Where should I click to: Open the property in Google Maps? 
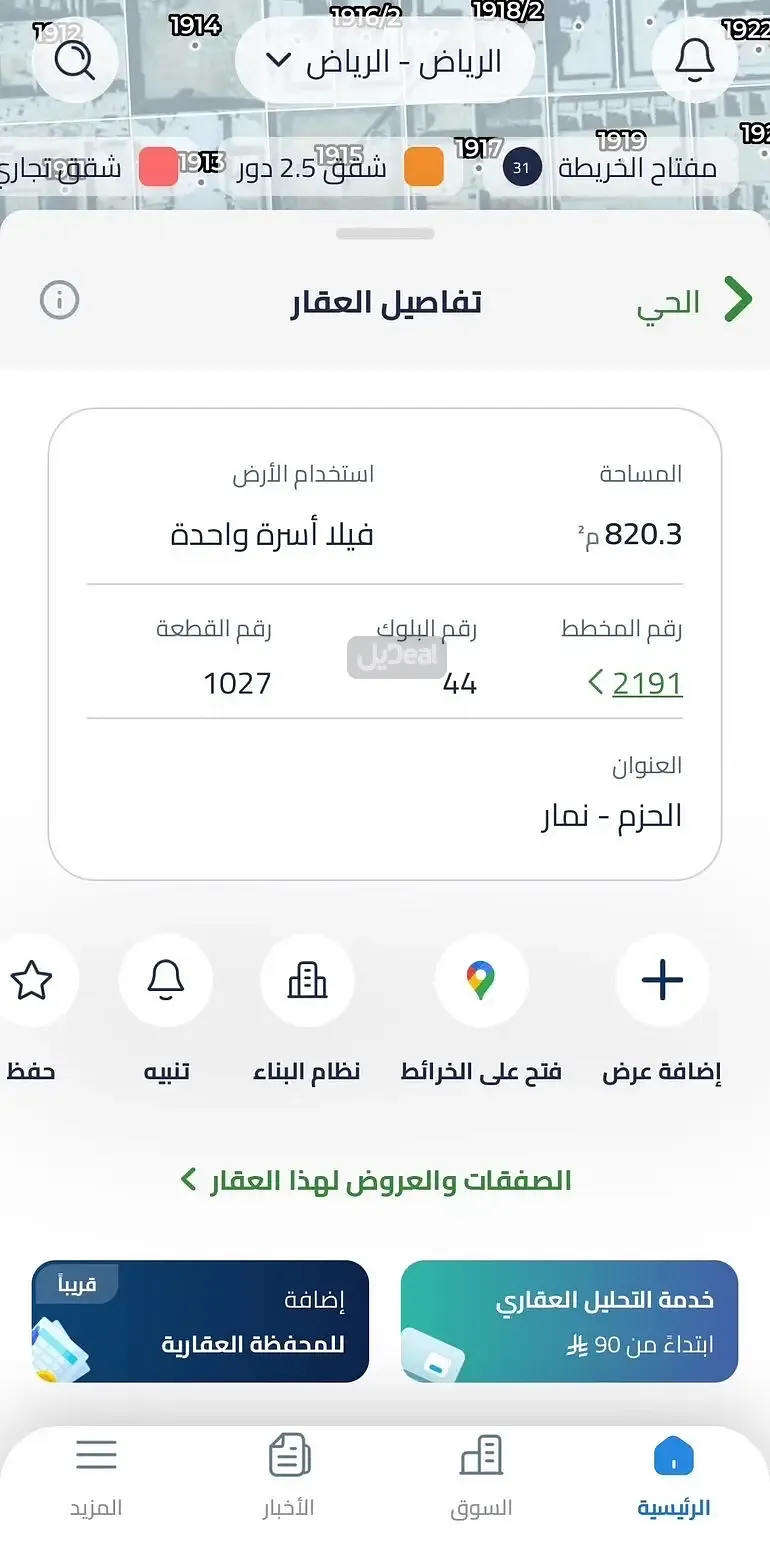click(481, 981)
